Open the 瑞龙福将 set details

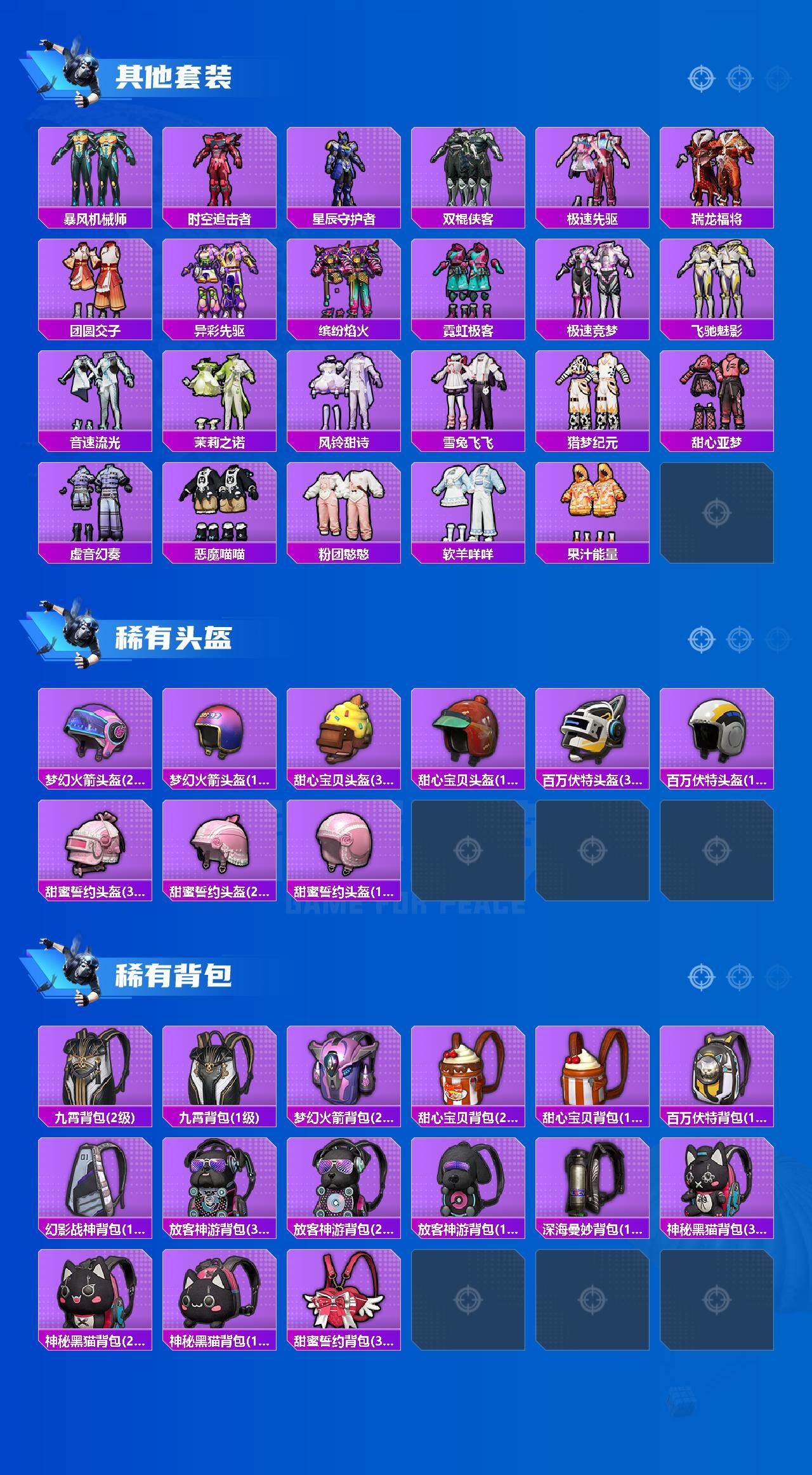tap(717, 168)
